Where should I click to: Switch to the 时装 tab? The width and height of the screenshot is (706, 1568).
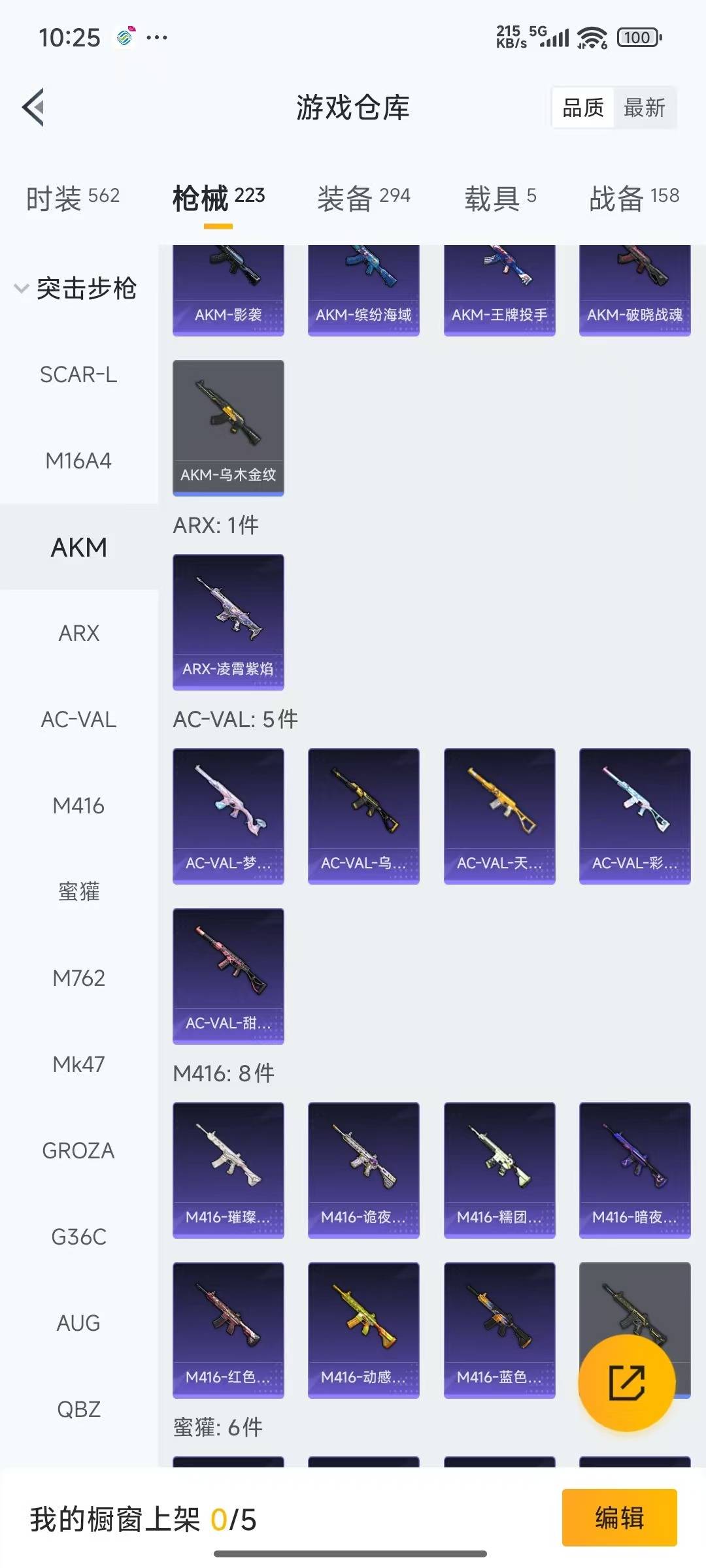click(73, 197)
